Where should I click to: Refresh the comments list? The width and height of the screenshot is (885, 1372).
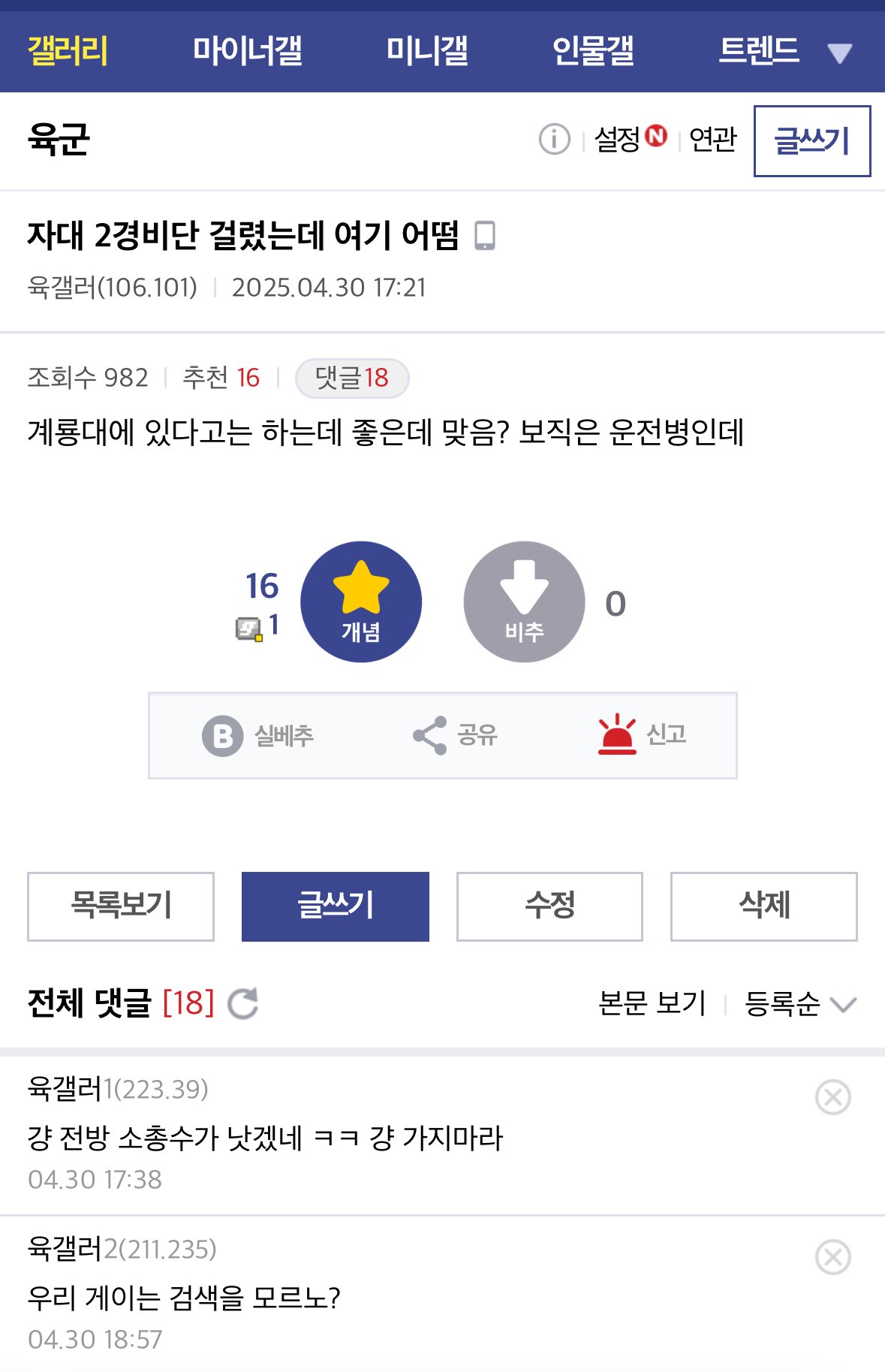click(x=242, y=1004)
